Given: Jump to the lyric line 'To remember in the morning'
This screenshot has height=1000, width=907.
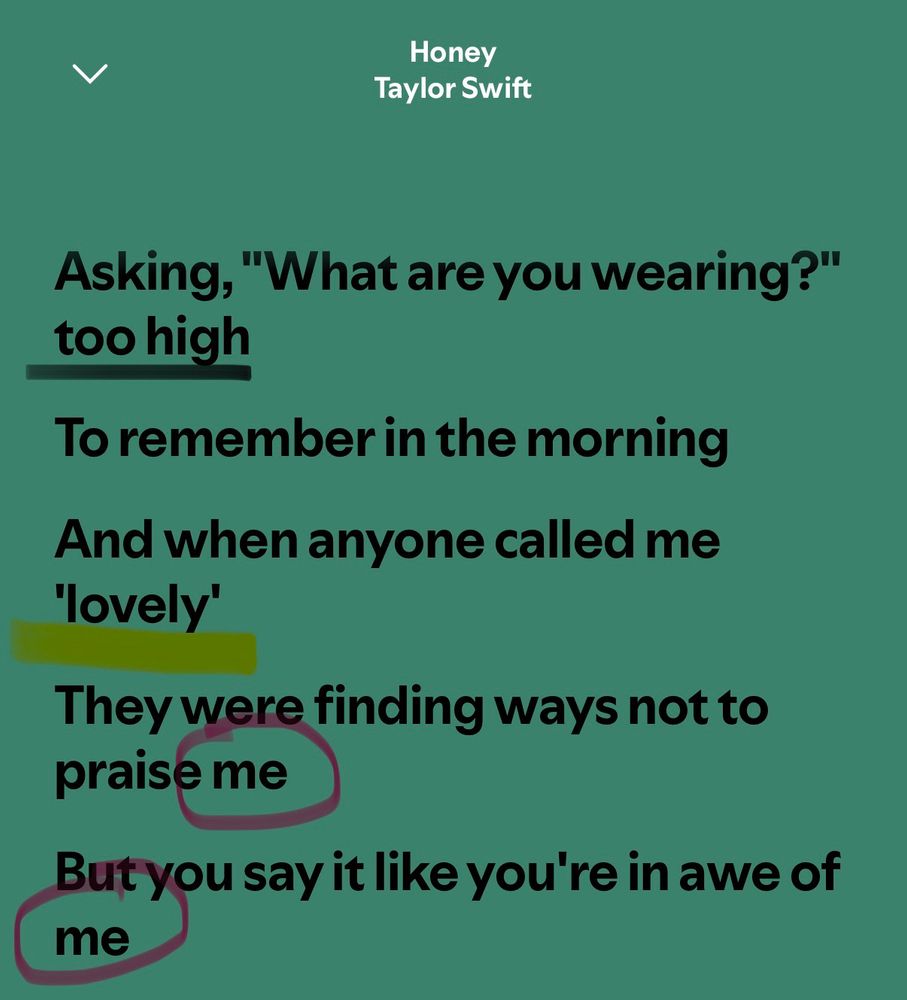Looking at the screenshot, I should [x=391, y=439].
